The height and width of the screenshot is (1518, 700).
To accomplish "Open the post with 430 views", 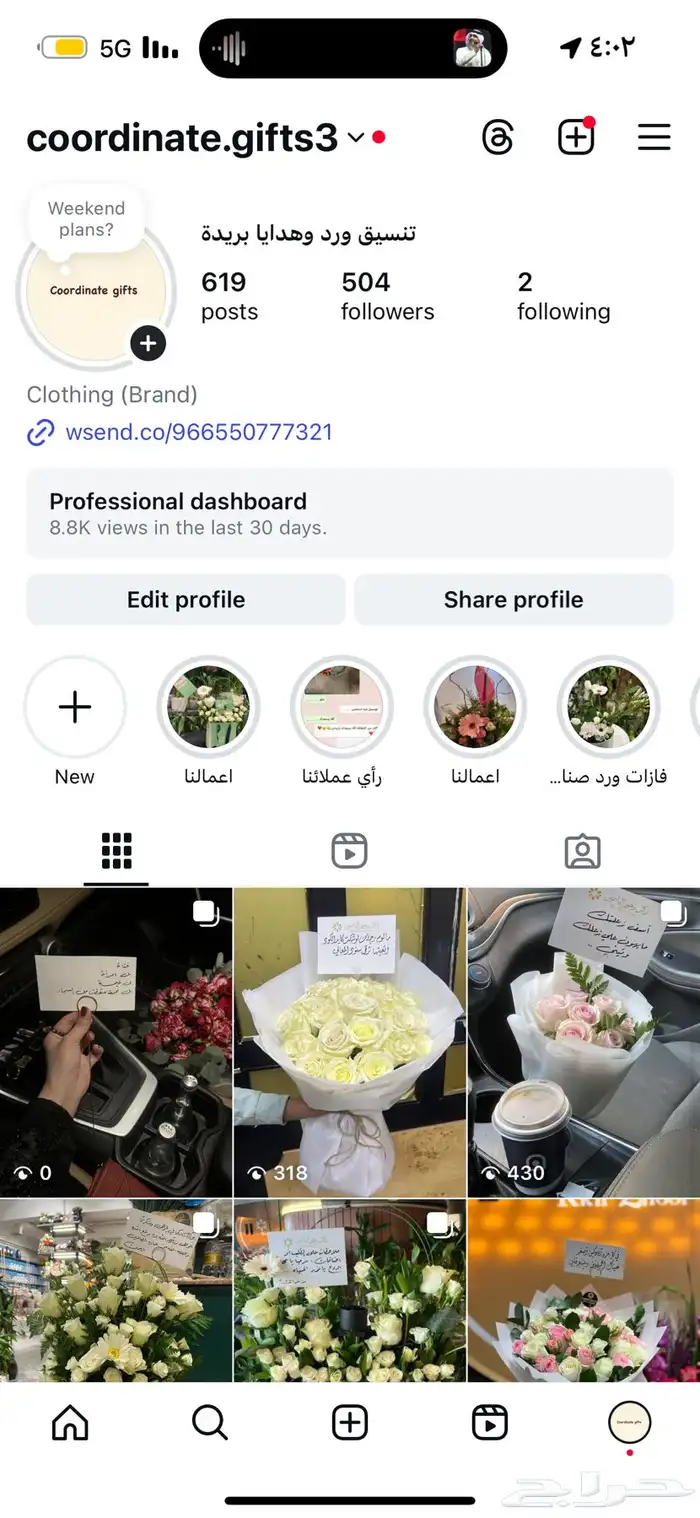I will pos(584,1042).
